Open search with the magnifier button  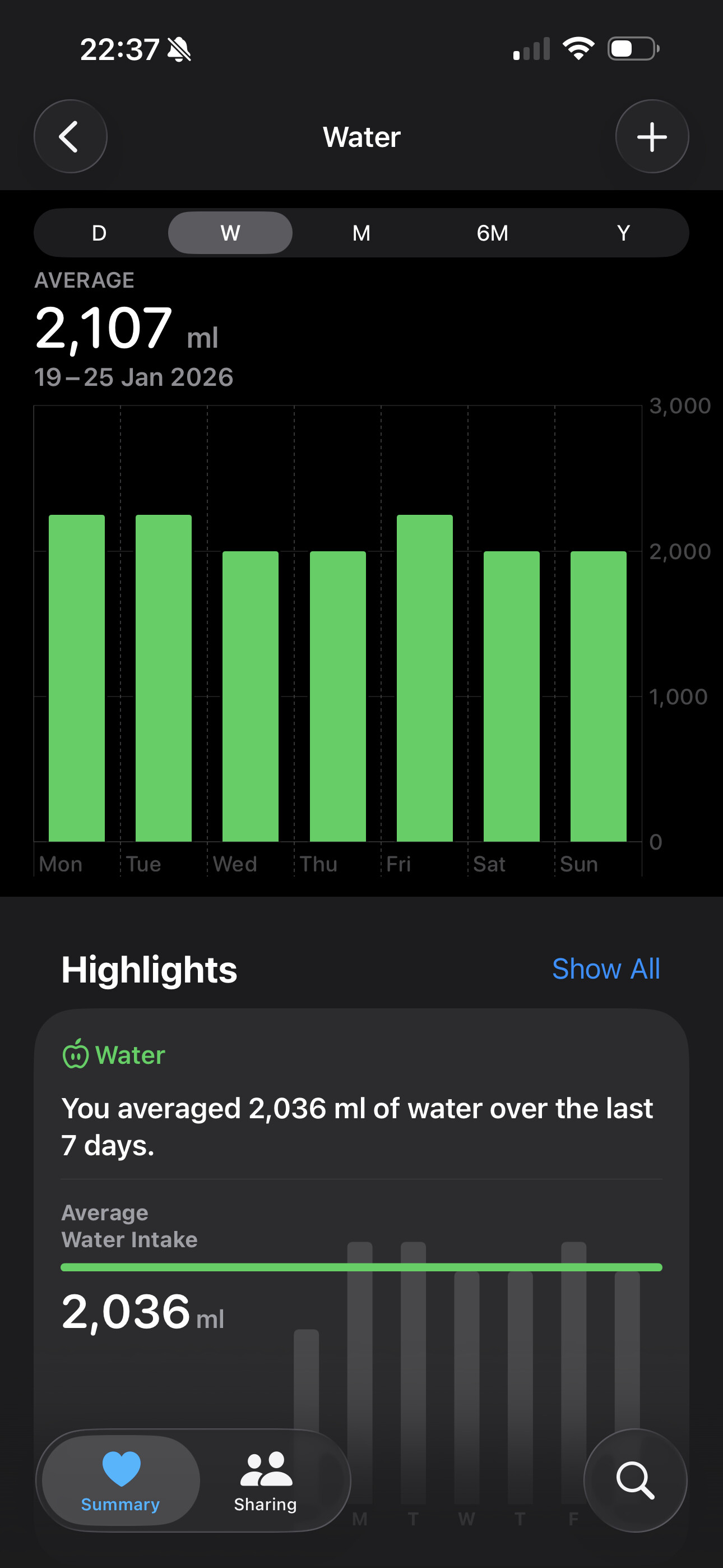tap(636, 1481)
